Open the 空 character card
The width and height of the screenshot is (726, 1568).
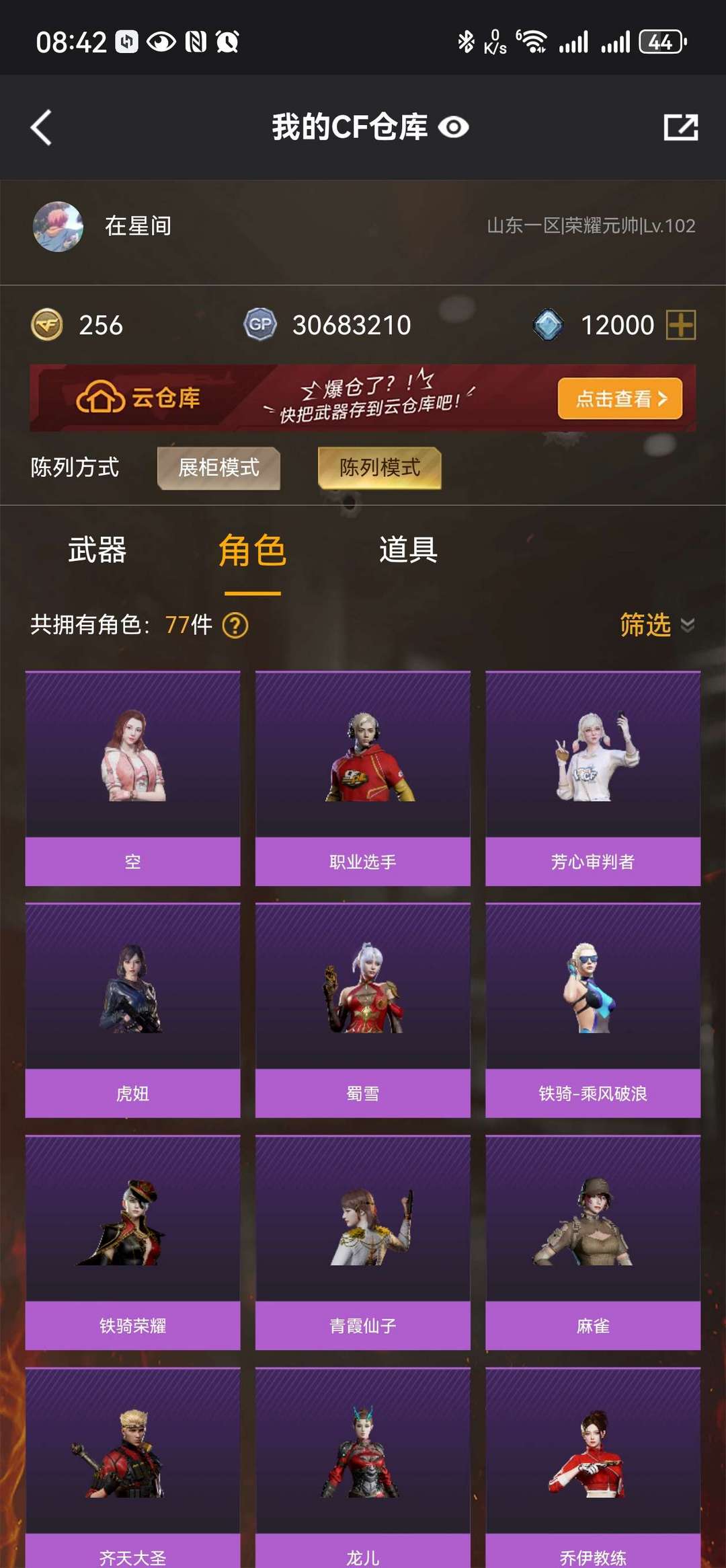click(133, 778)
